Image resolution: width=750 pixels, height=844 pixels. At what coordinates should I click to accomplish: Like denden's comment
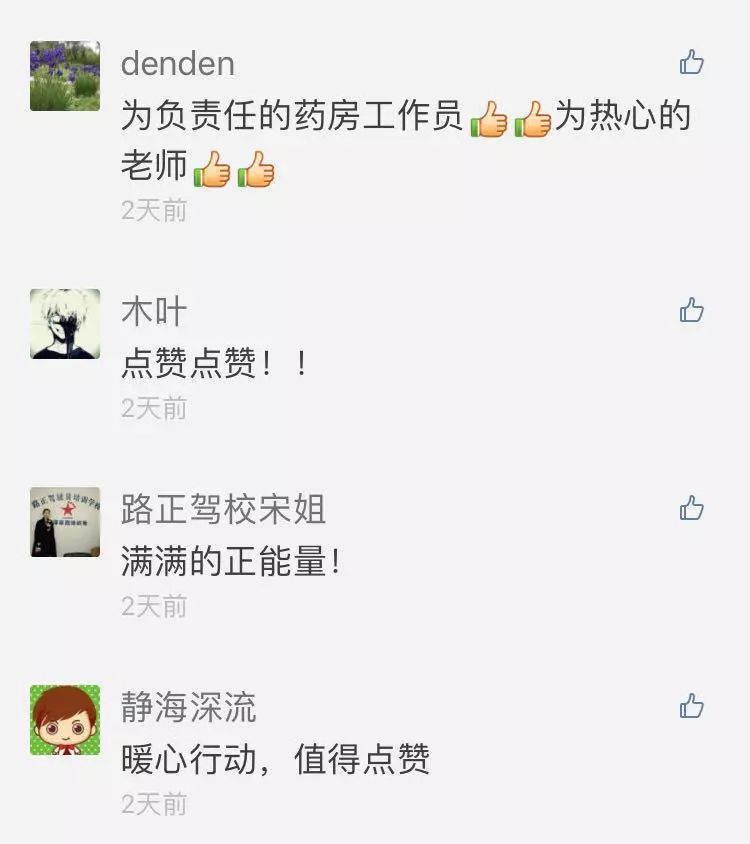[x=692, y=63]
